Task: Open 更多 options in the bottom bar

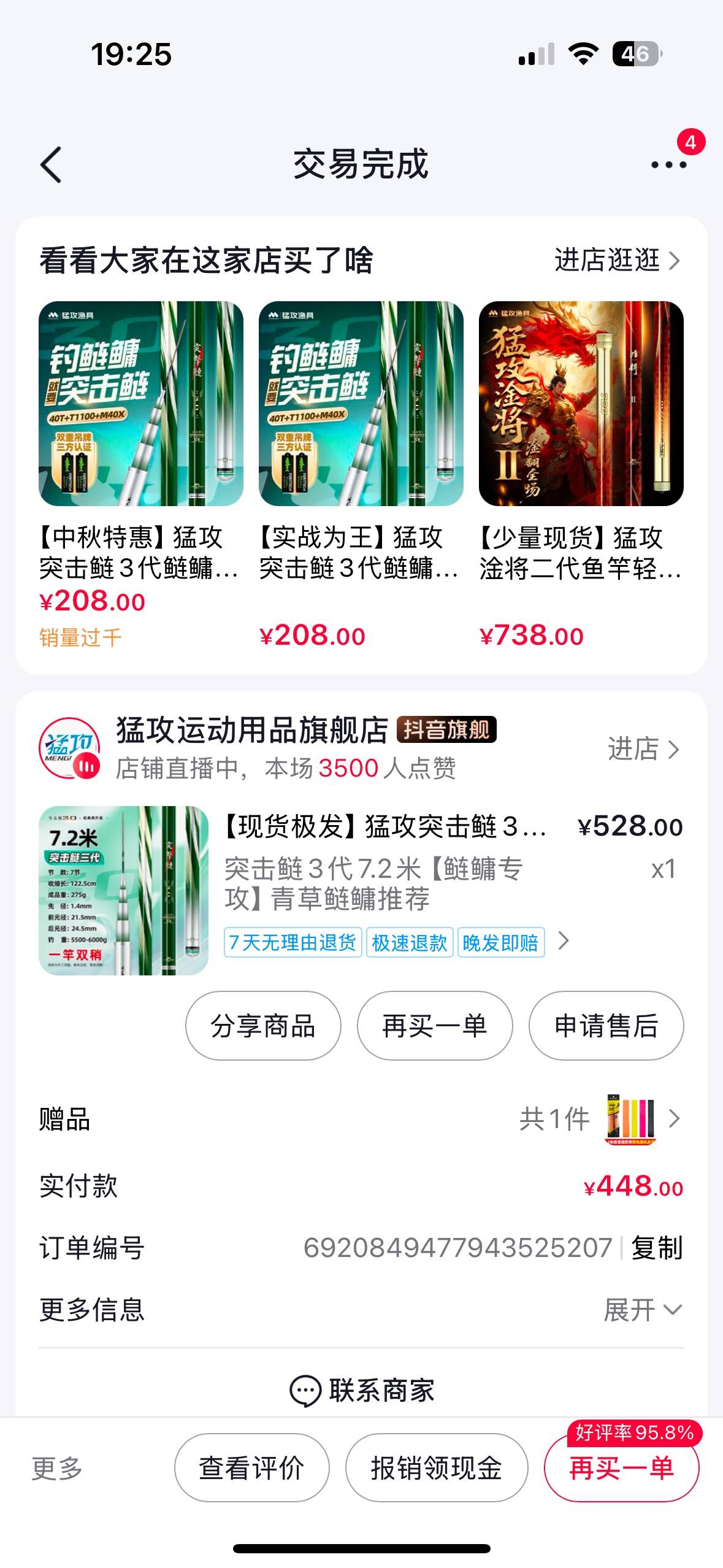Action: (57, 1469)
